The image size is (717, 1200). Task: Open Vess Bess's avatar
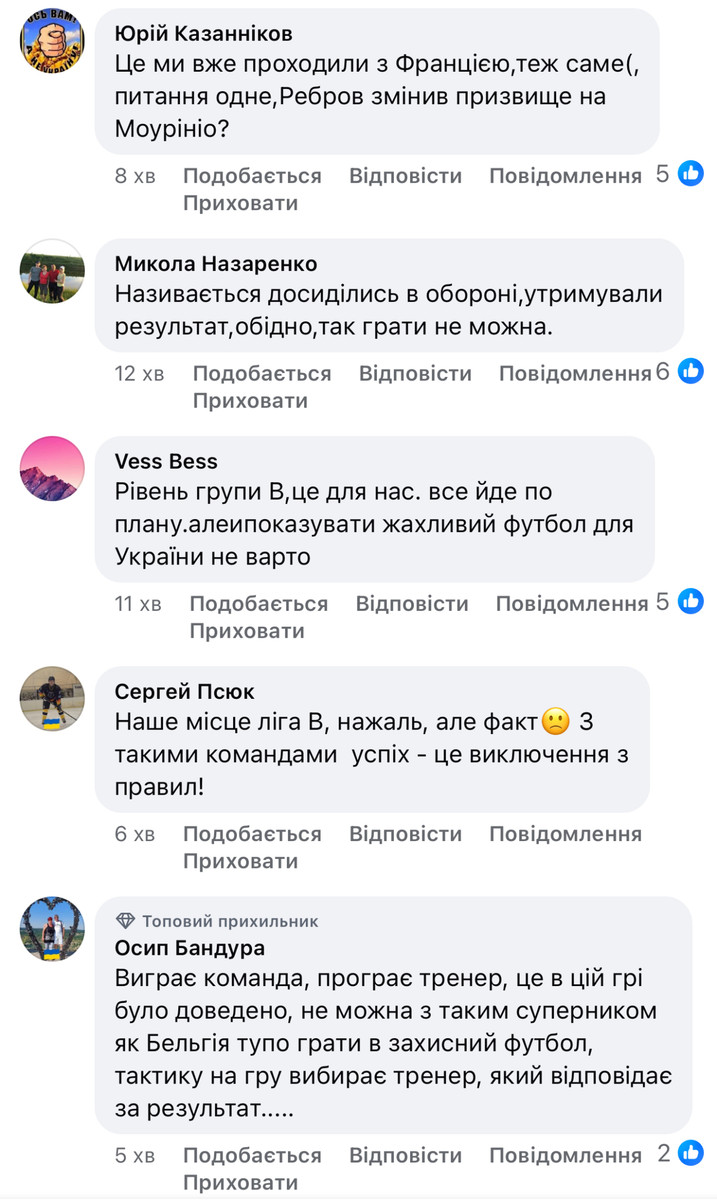pyautogui.click(x=53, y=469)
